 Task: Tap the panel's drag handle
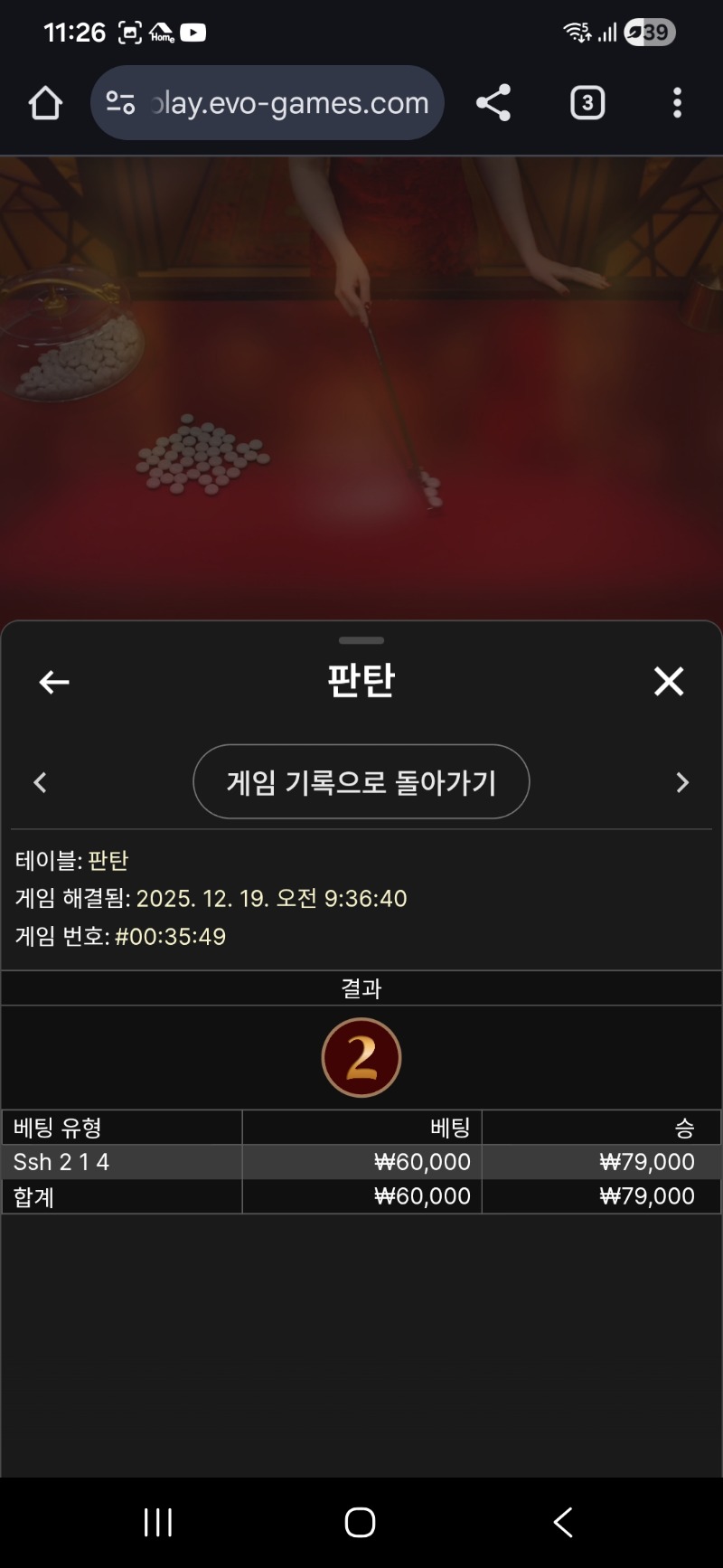tap(361, 640)
